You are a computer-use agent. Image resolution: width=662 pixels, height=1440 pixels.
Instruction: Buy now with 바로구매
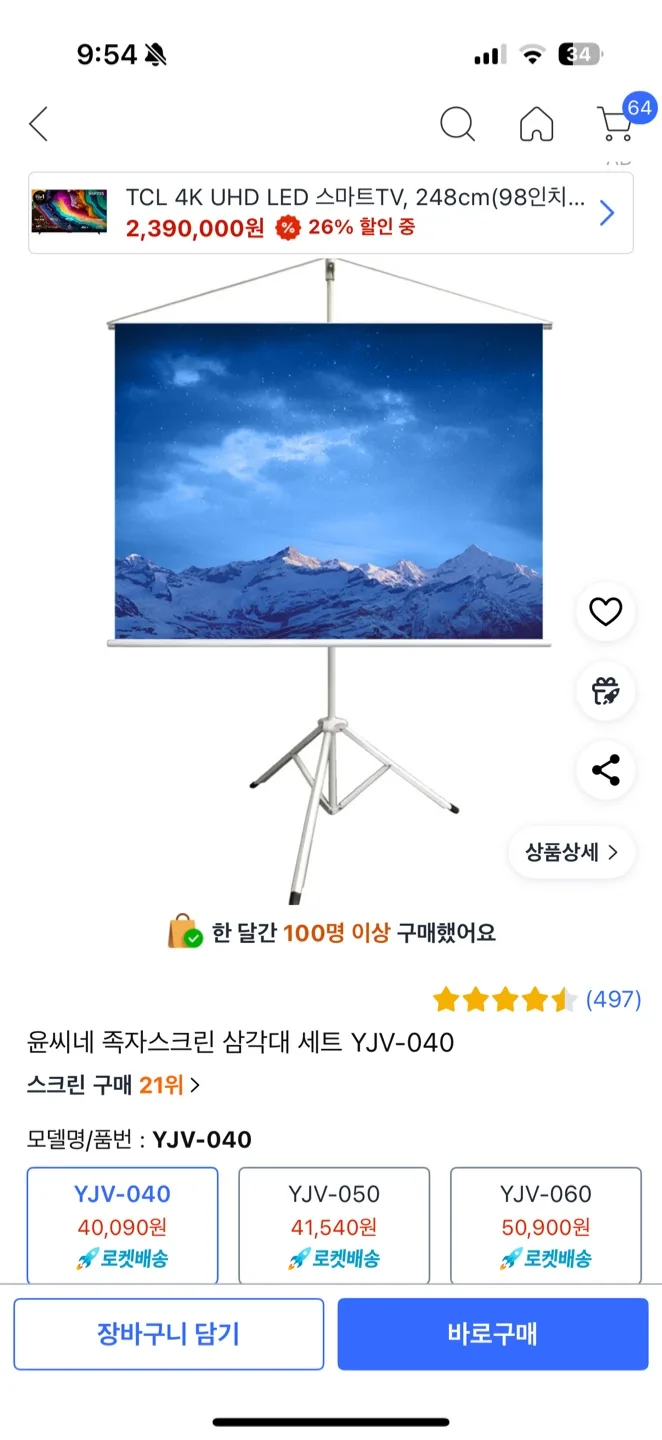(x=492, y=1334)
